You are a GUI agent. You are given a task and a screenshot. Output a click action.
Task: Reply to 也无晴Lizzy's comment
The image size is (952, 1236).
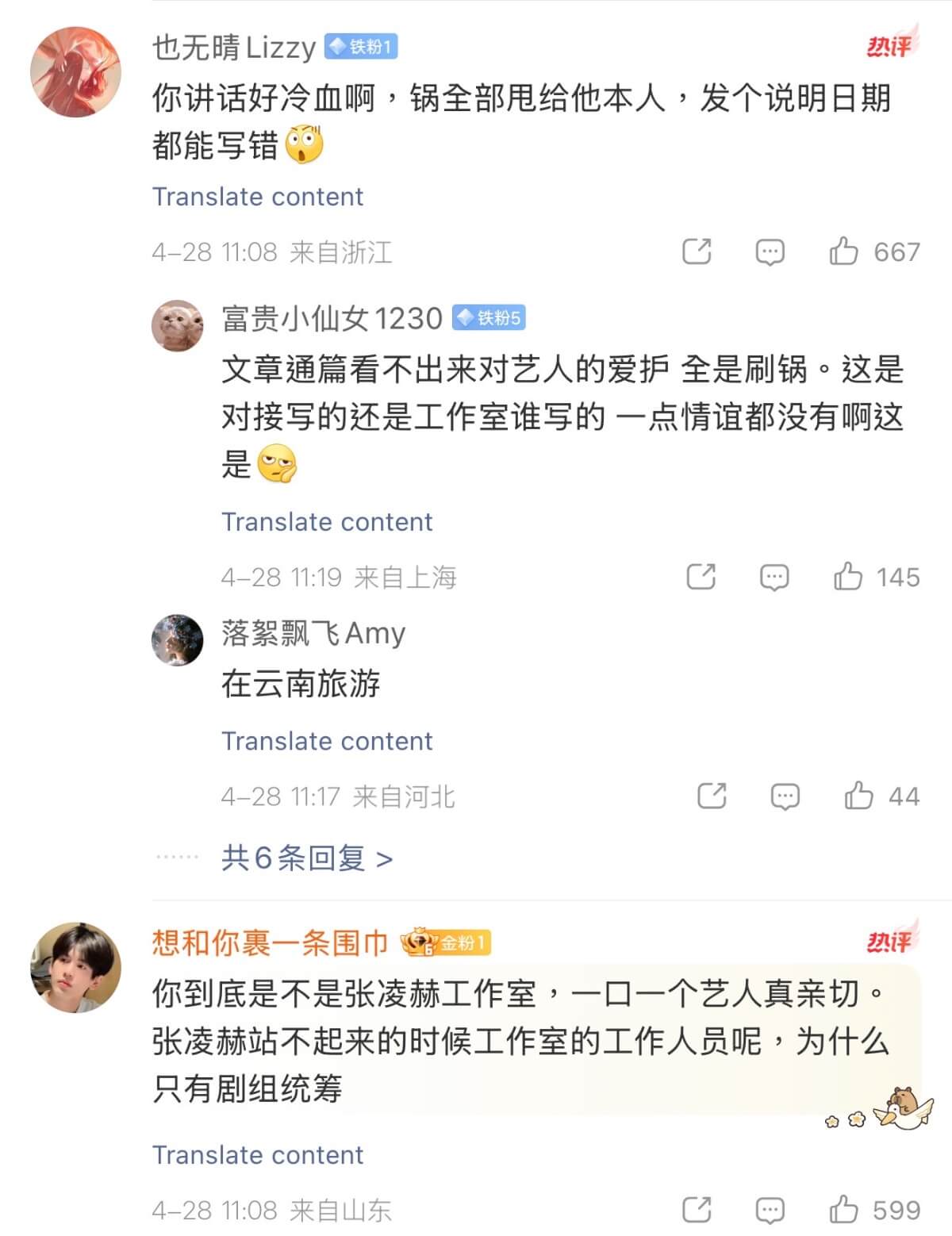(770, 252)
